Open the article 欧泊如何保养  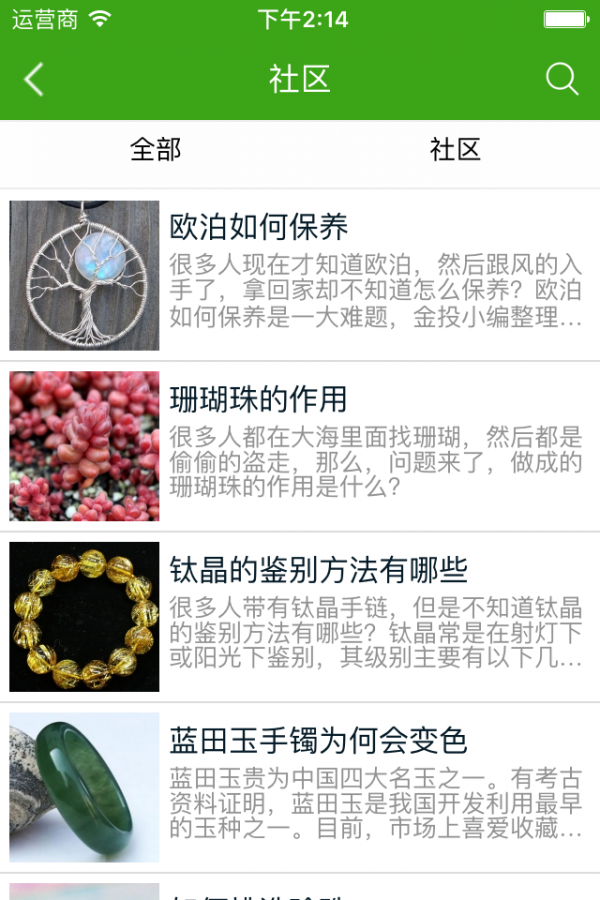[x=259, y=228]
